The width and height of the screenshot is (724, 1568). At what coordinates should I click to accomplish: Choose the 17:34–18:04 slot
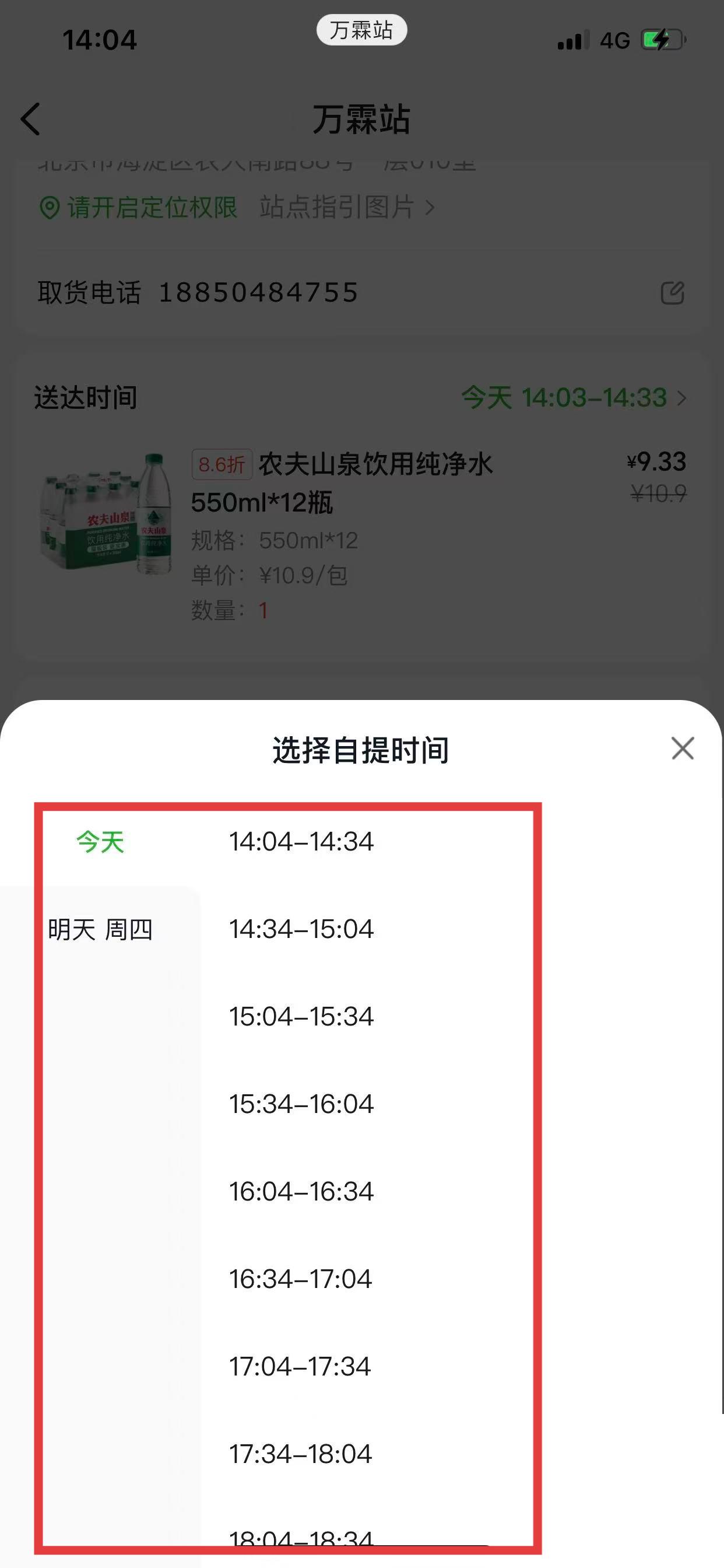coord(301,1454)
